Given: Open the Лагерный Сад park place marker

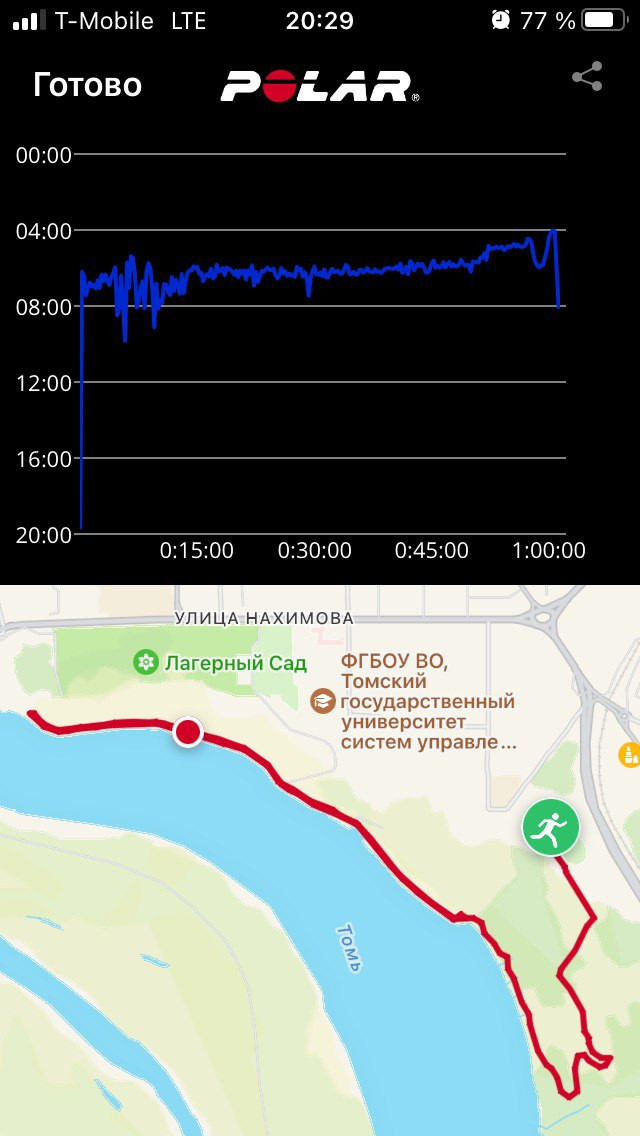Looking at the screenshot, I should (x=146, y=662).
